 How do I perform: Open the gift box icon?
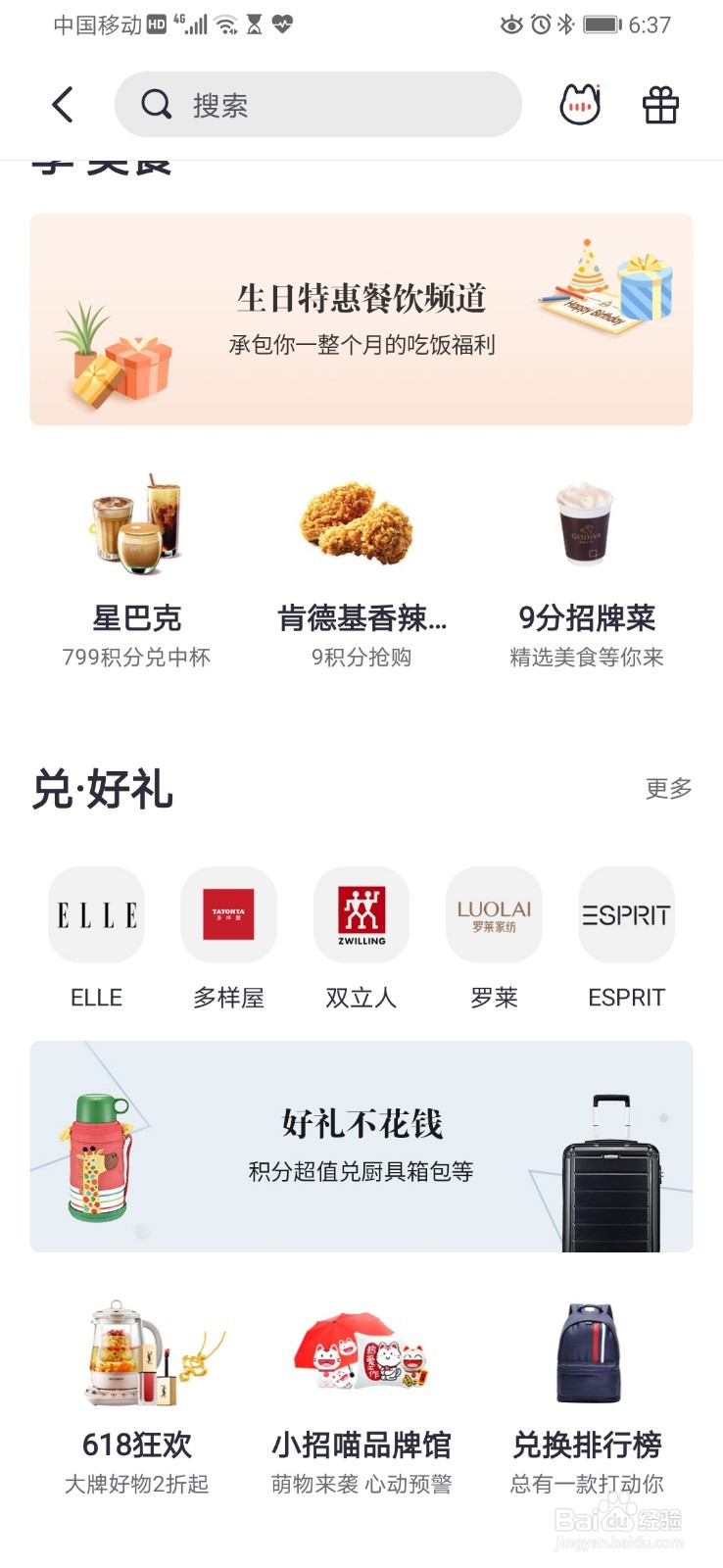coord(660,105)
